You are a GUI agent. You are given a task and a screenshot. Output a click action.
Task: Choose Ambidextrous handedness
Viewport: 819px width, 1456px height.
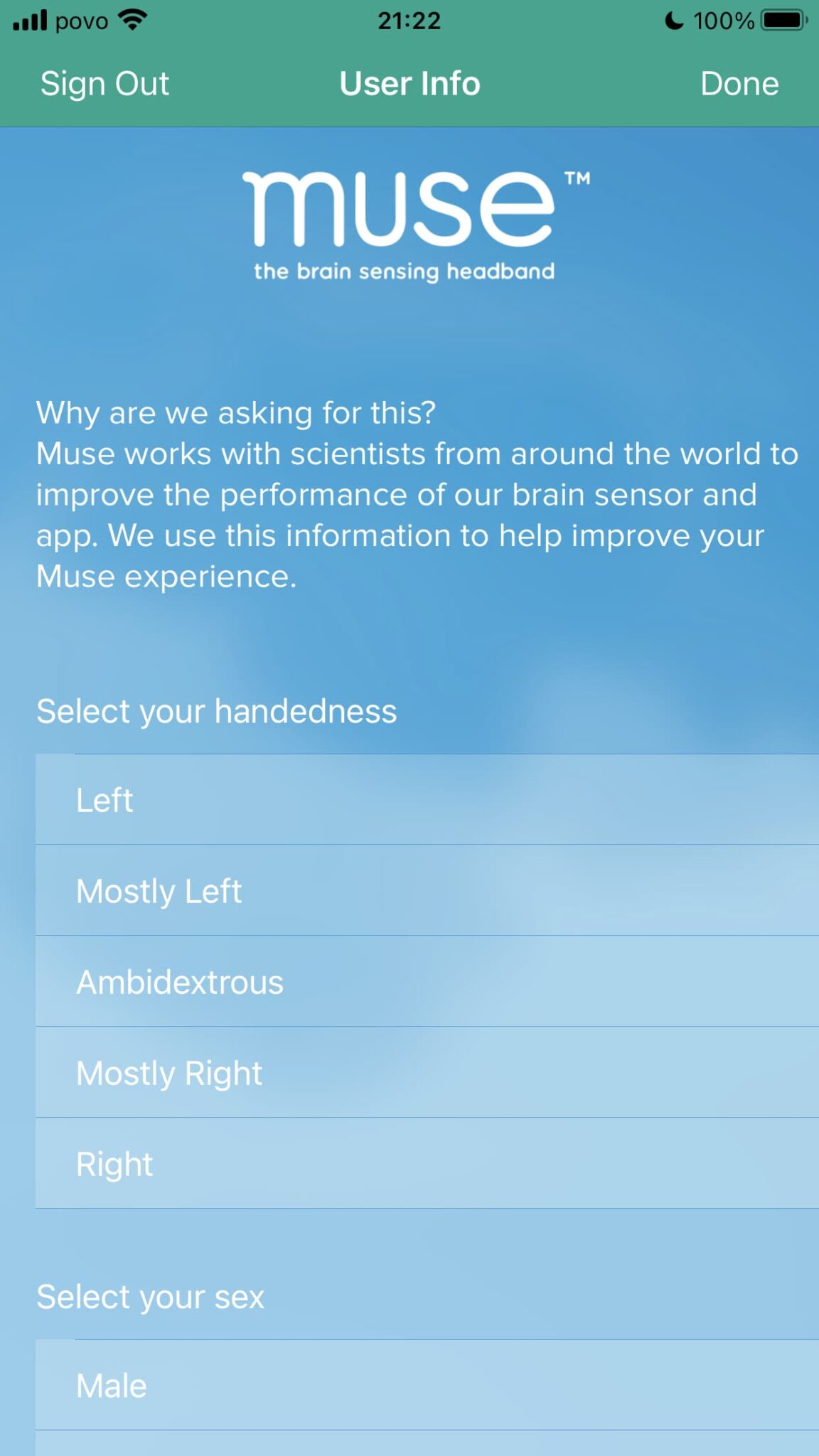pos(409,981)
